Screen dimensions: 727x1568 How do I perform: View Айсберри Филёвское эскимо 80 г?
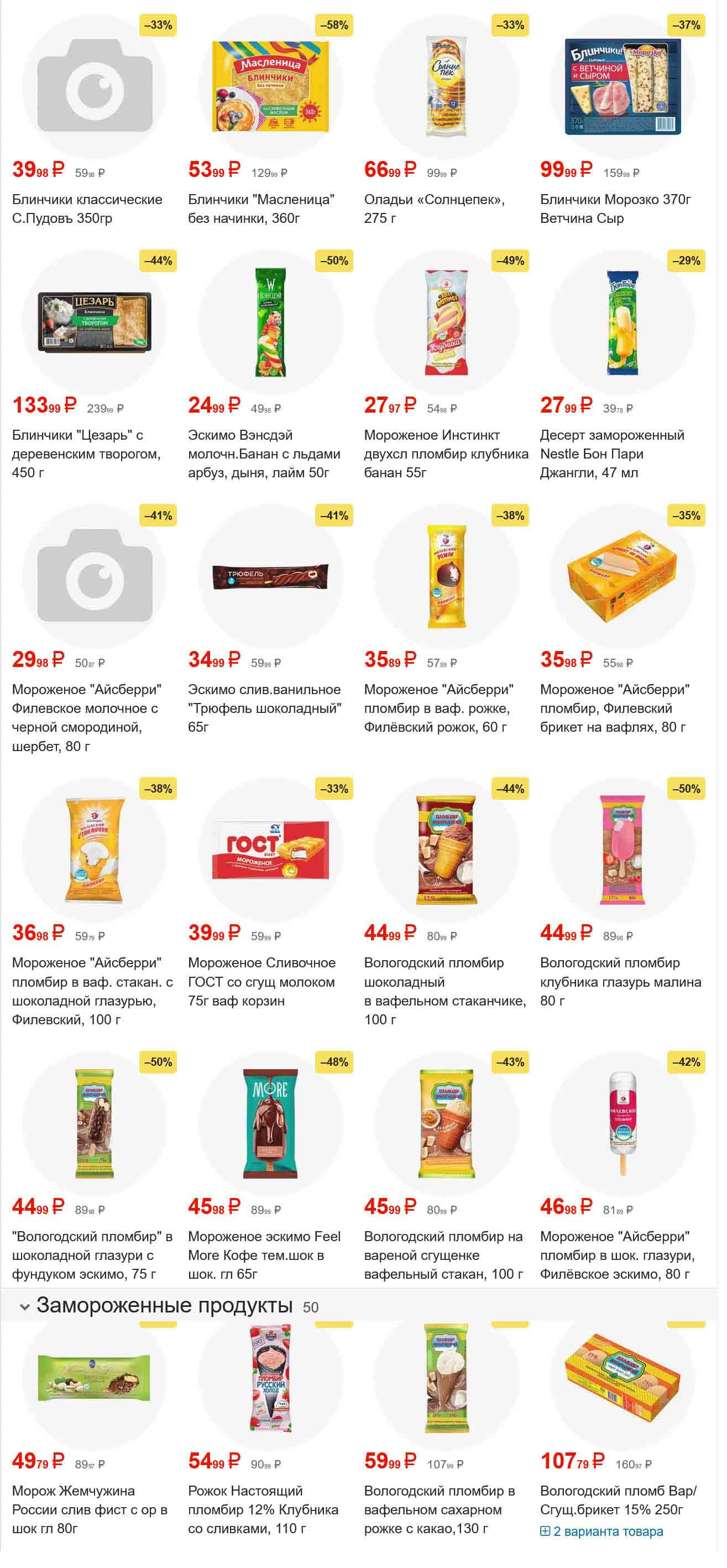pos(617,1254)
